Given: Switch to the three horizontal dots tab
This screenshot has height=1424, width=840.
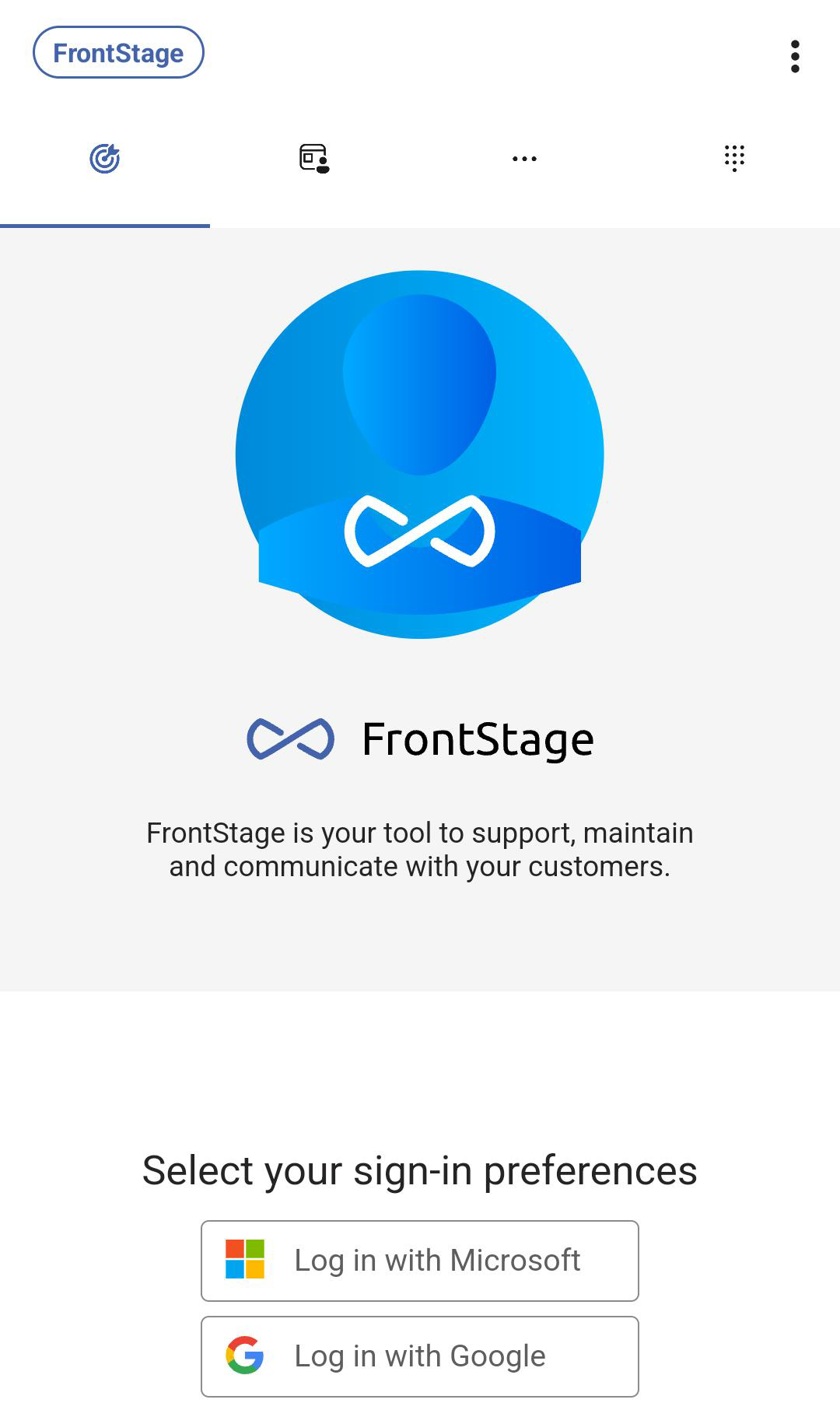Looking at the screenshot, I should 525,159.
